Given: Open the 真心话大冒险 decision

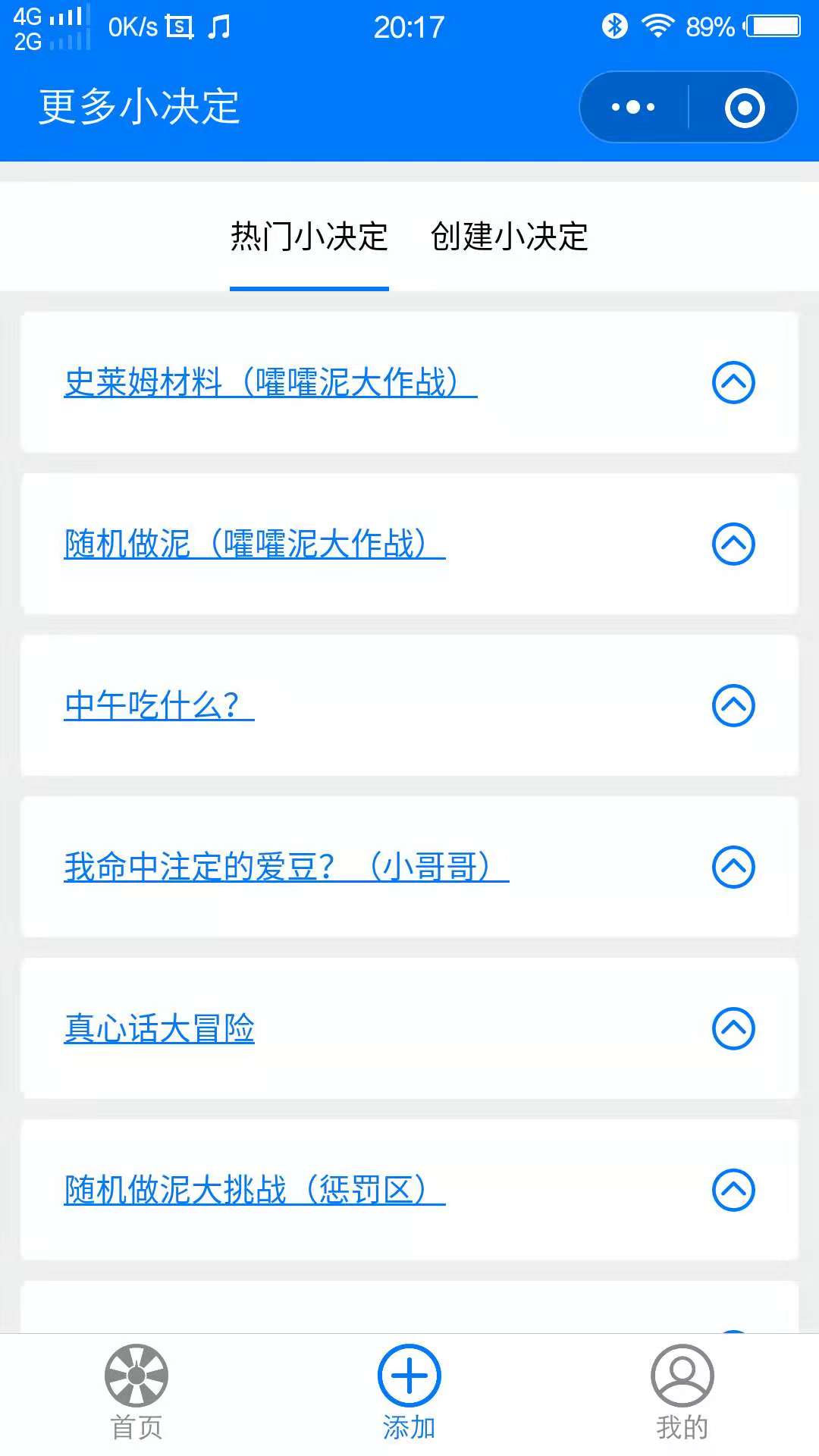Looking at the screenshot, I should [159, 1028].
